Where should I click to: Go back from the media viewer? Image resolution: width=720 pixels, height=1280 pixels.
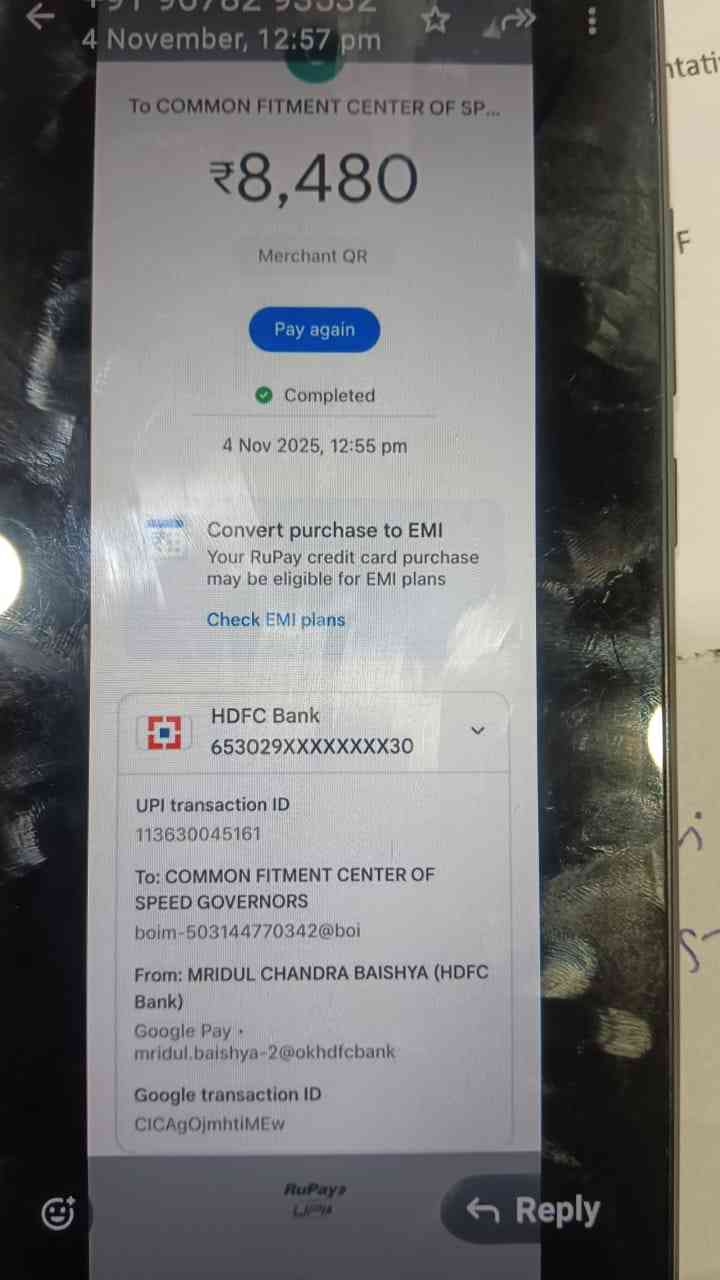(40, 17)
